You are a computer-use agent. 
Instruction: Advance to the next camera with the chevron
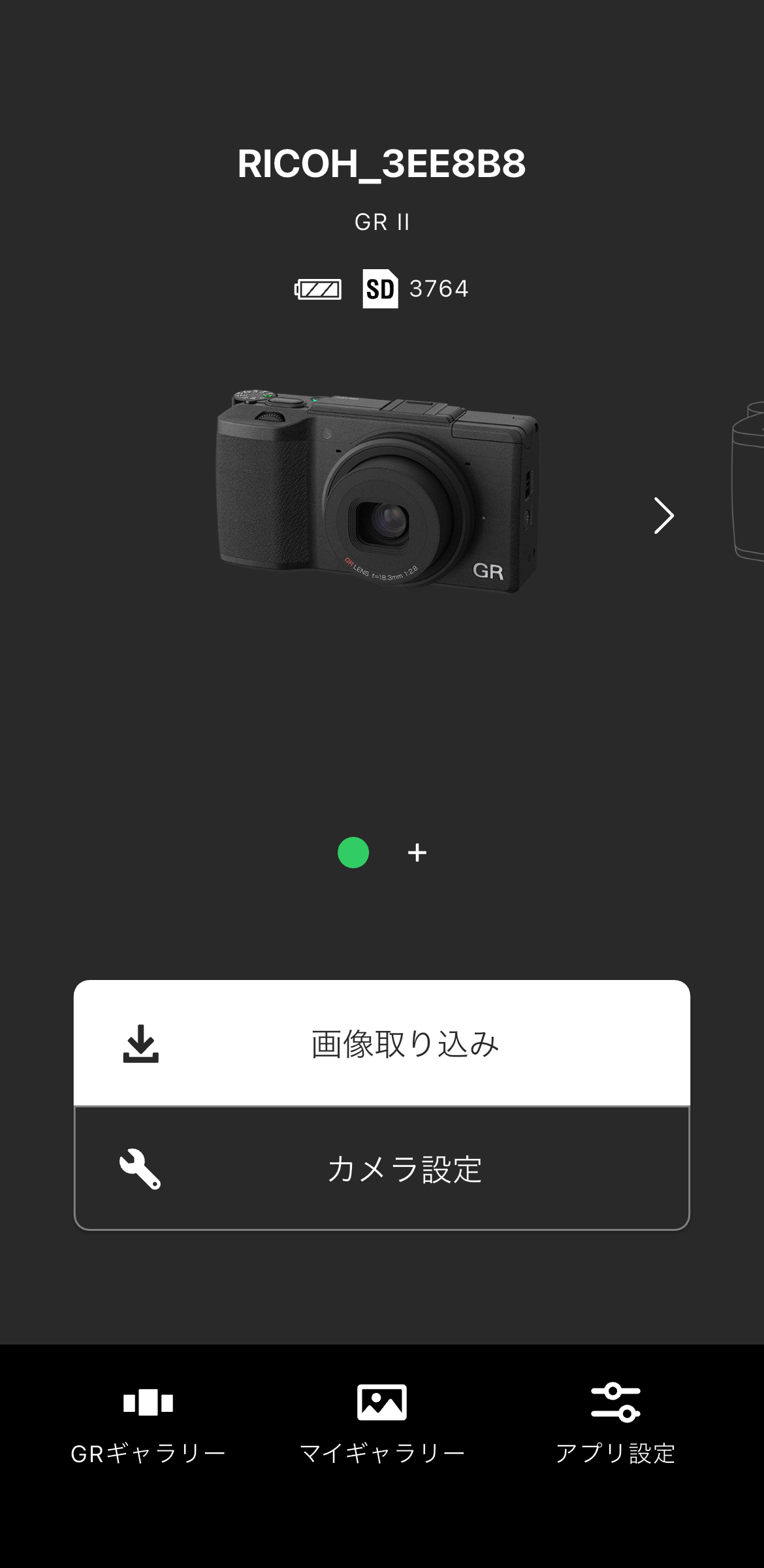click(x=665, y=515)
